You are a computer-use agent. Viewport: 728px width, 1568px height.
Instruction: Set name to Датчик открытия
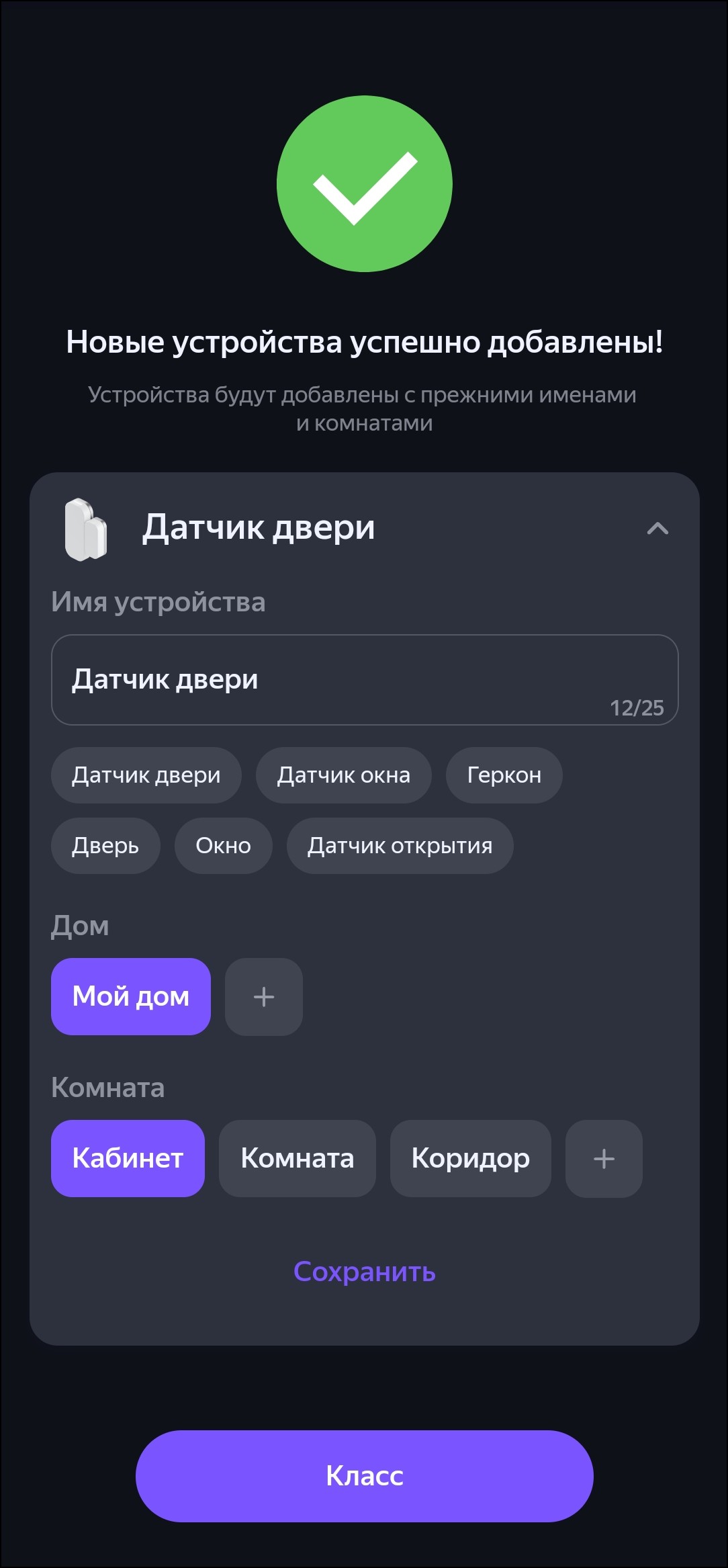[x=400, y=846]
